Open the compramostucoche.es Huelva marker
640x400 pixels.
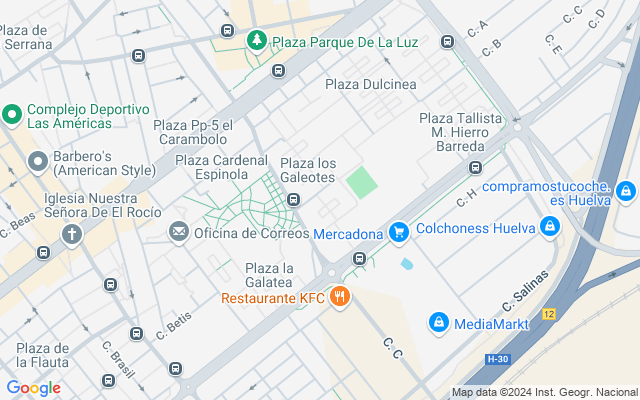[x=625, y=190]
